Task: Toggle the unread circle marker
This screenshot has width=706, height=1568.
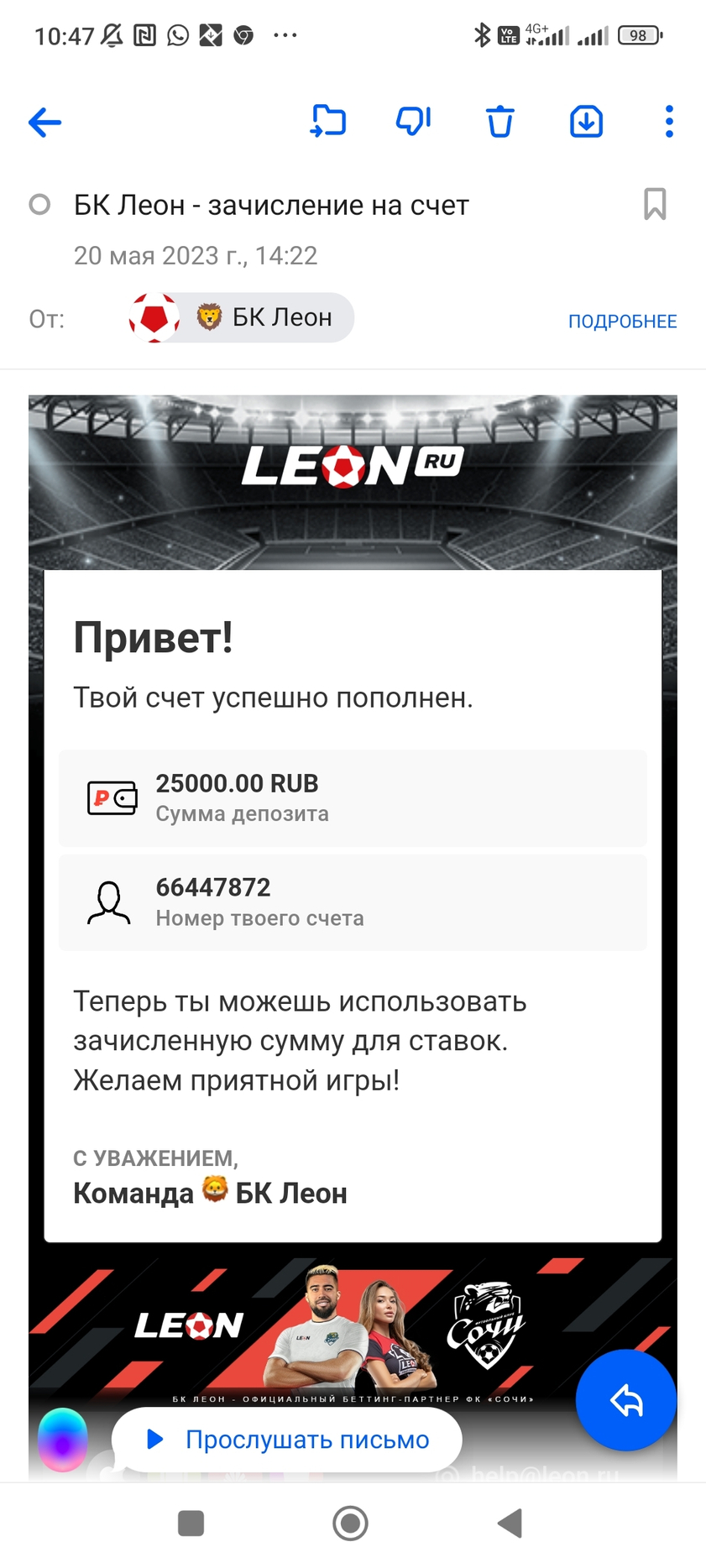Action: tap(39, 205)
